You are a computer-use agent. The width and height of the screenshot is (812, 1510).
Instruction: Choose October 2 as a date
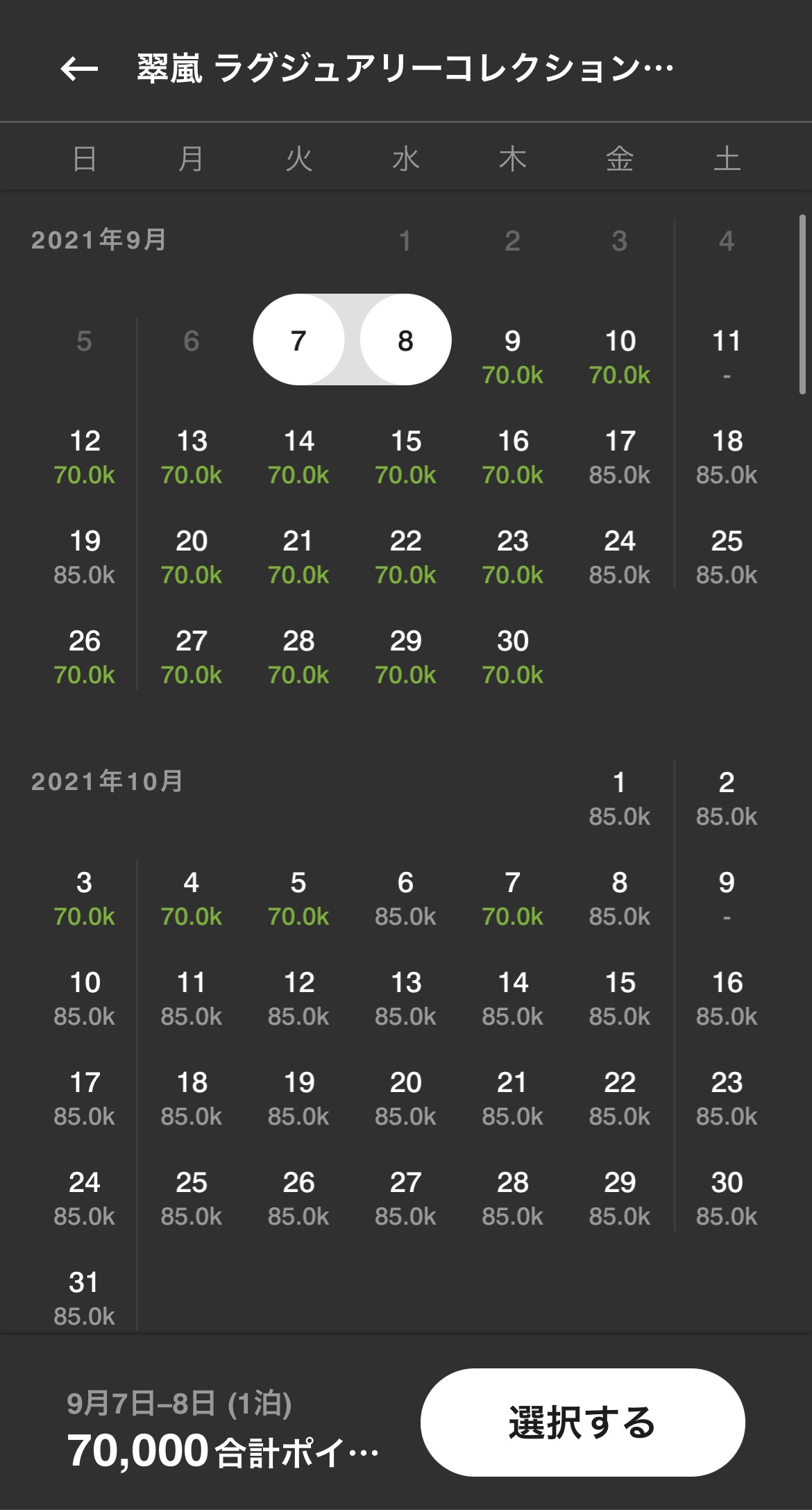point(727,798)
